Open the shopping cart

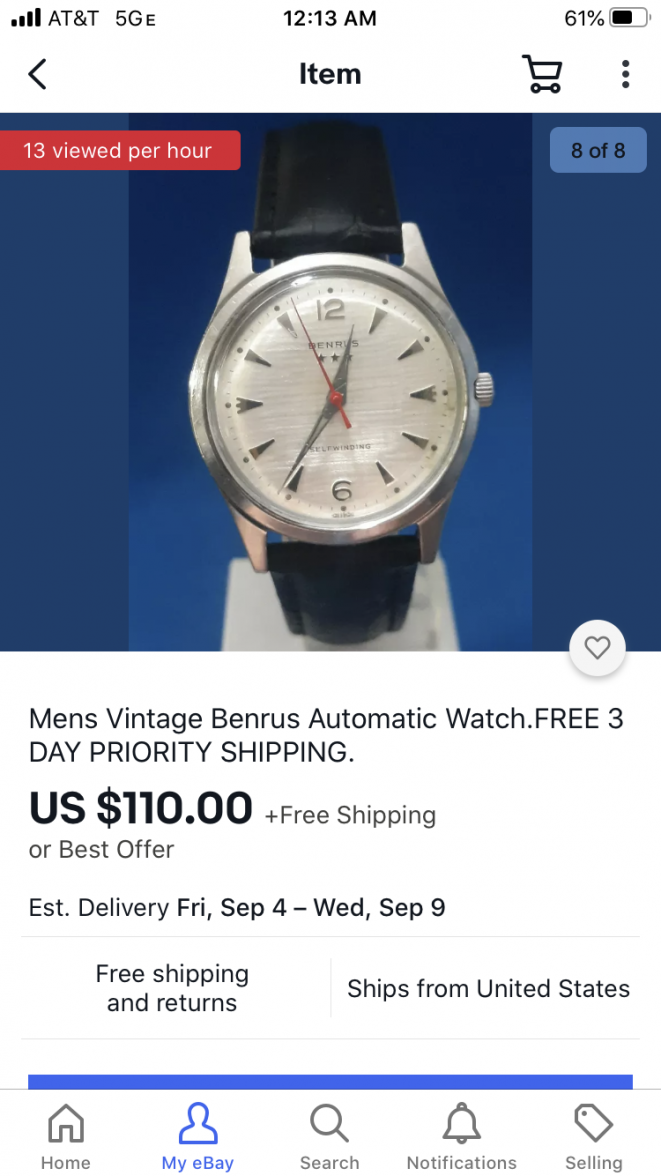click(x=542, y=74)
